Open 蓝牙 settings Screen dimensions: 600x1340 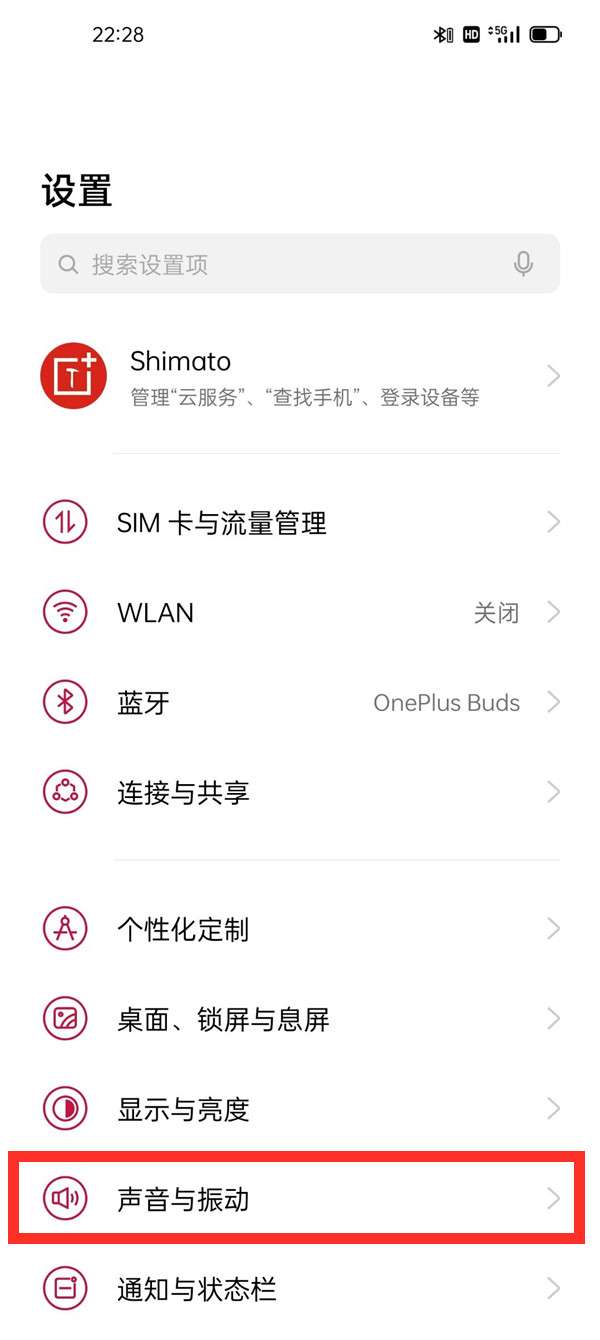click(300, 702)
